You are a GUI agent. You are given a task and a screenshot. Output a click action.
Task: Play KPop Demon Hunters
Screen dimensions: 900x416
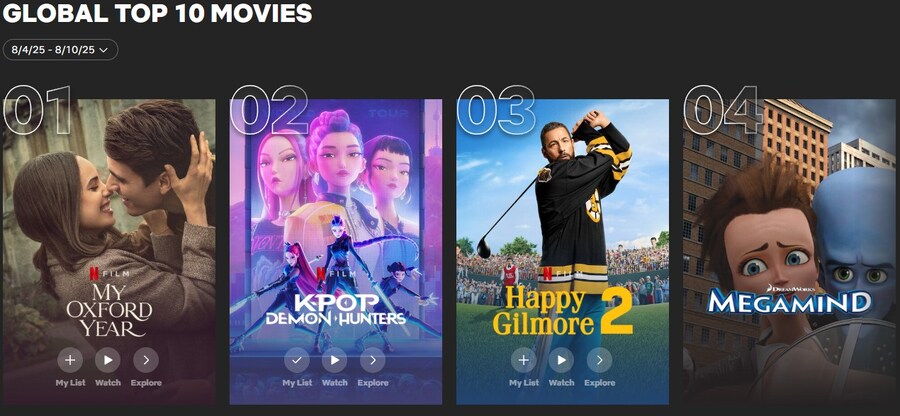pos(334,360)
